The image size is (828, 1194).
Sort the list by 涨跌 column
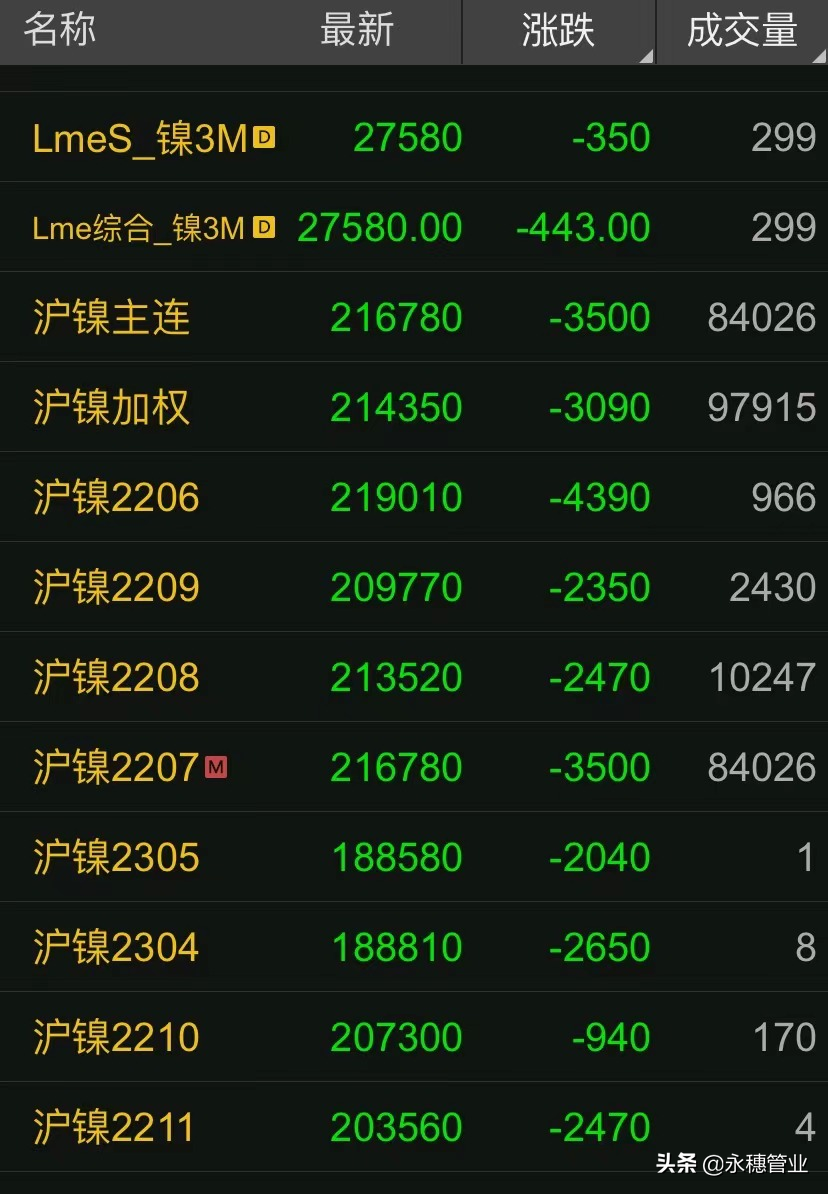pyautogui.click(x=558, y=31)
